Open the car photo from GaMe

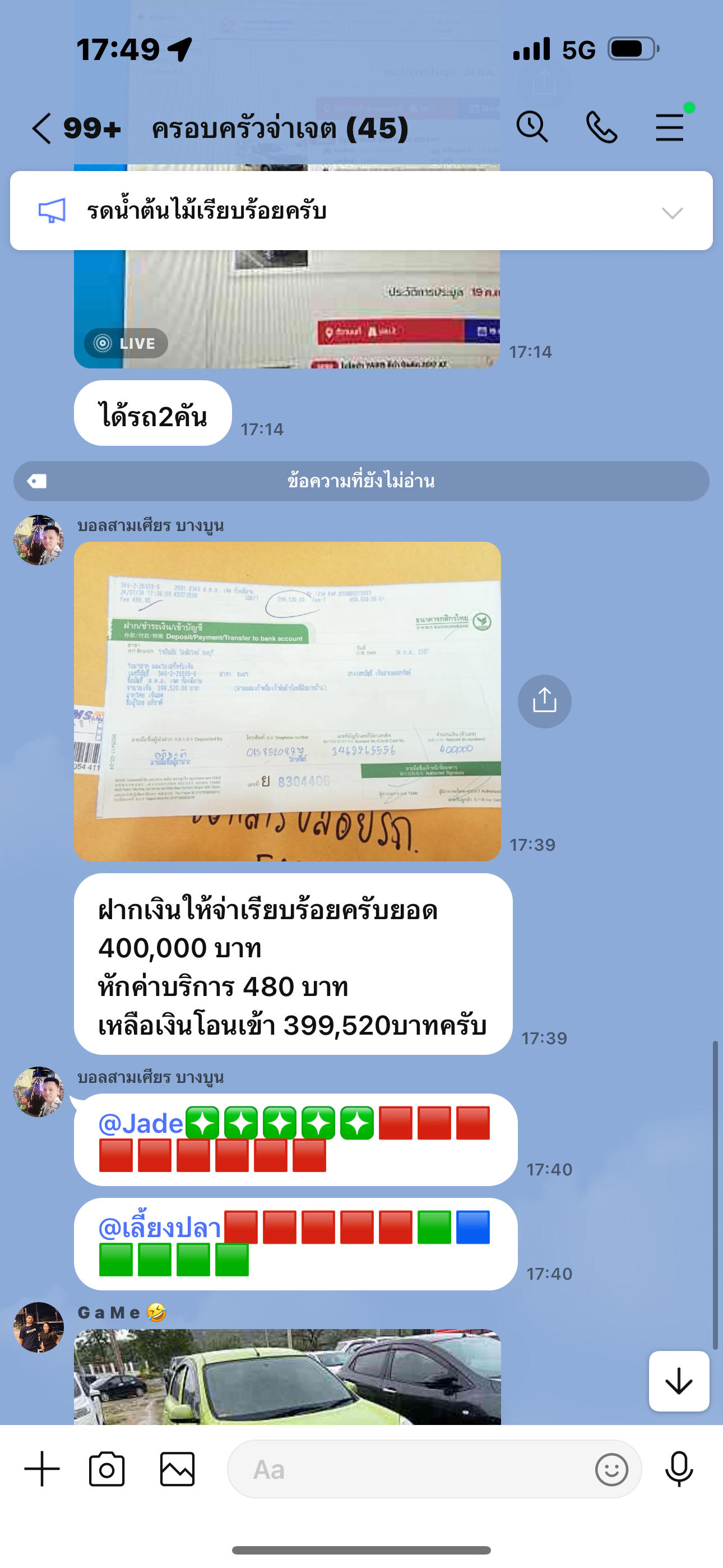click(x=288, y=1376)
